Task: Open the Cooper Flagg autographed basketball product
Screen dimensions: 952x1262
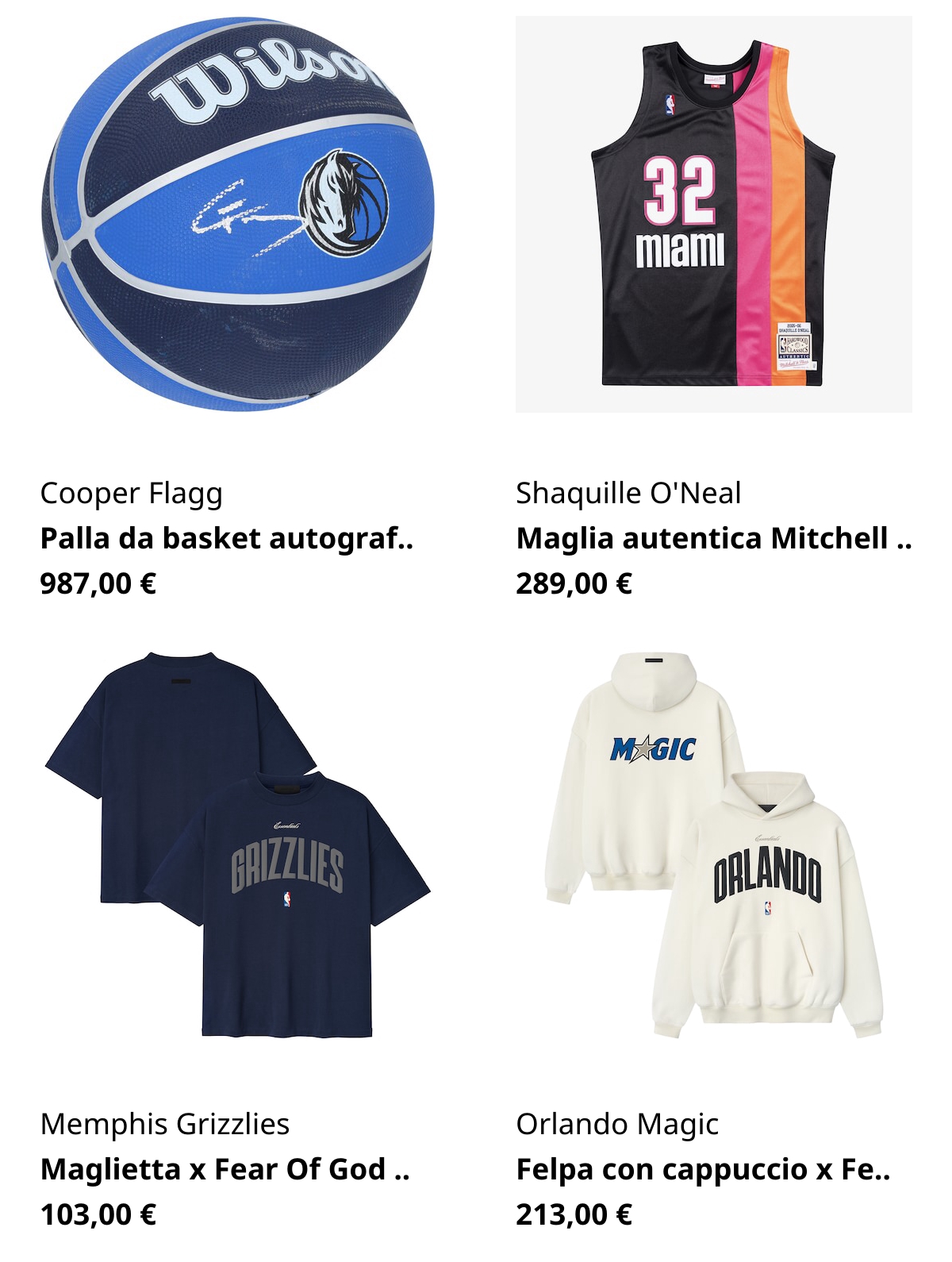Action: 238,214
